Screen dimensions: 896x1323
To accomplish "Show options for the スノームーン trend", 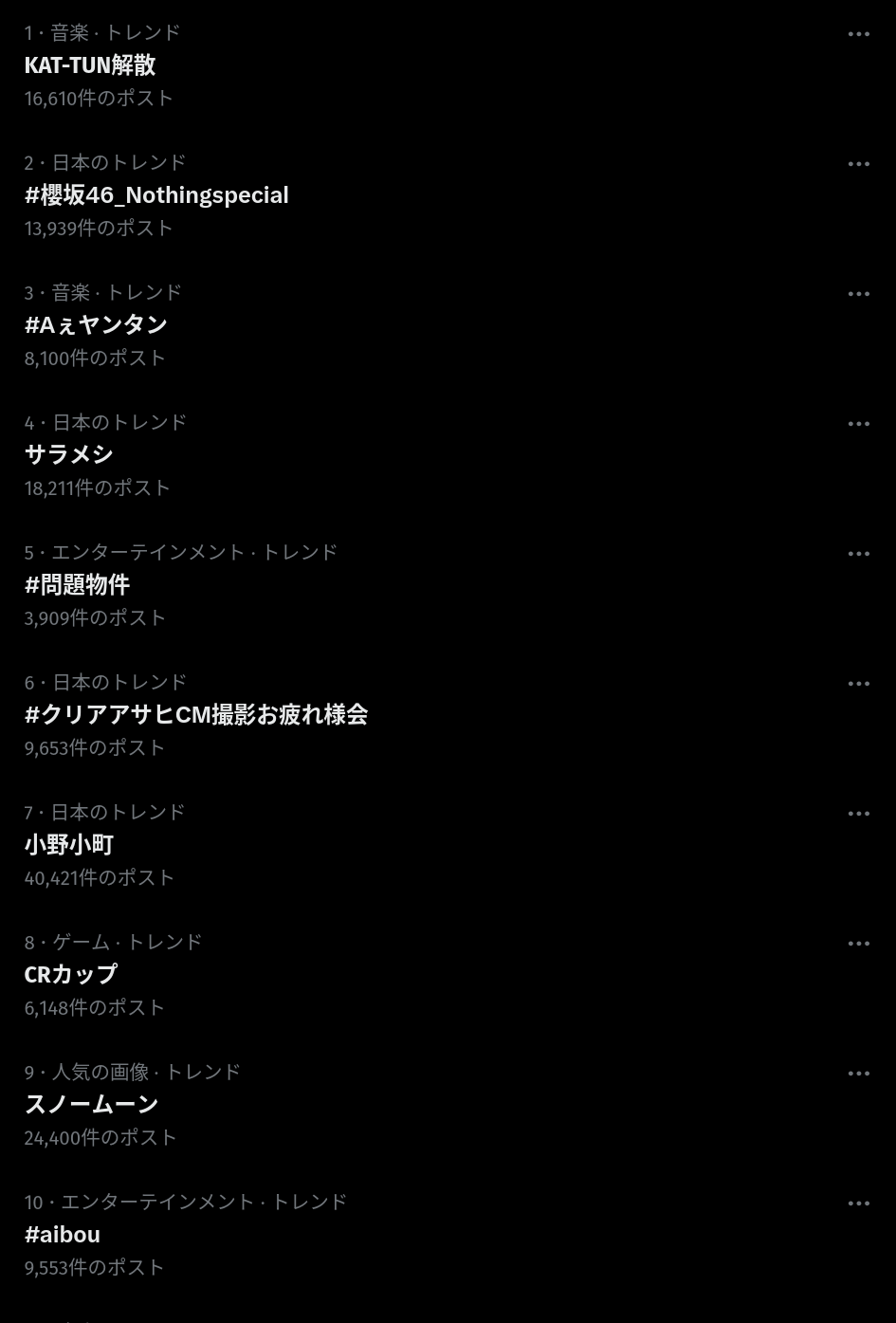I will point(858,1074).
